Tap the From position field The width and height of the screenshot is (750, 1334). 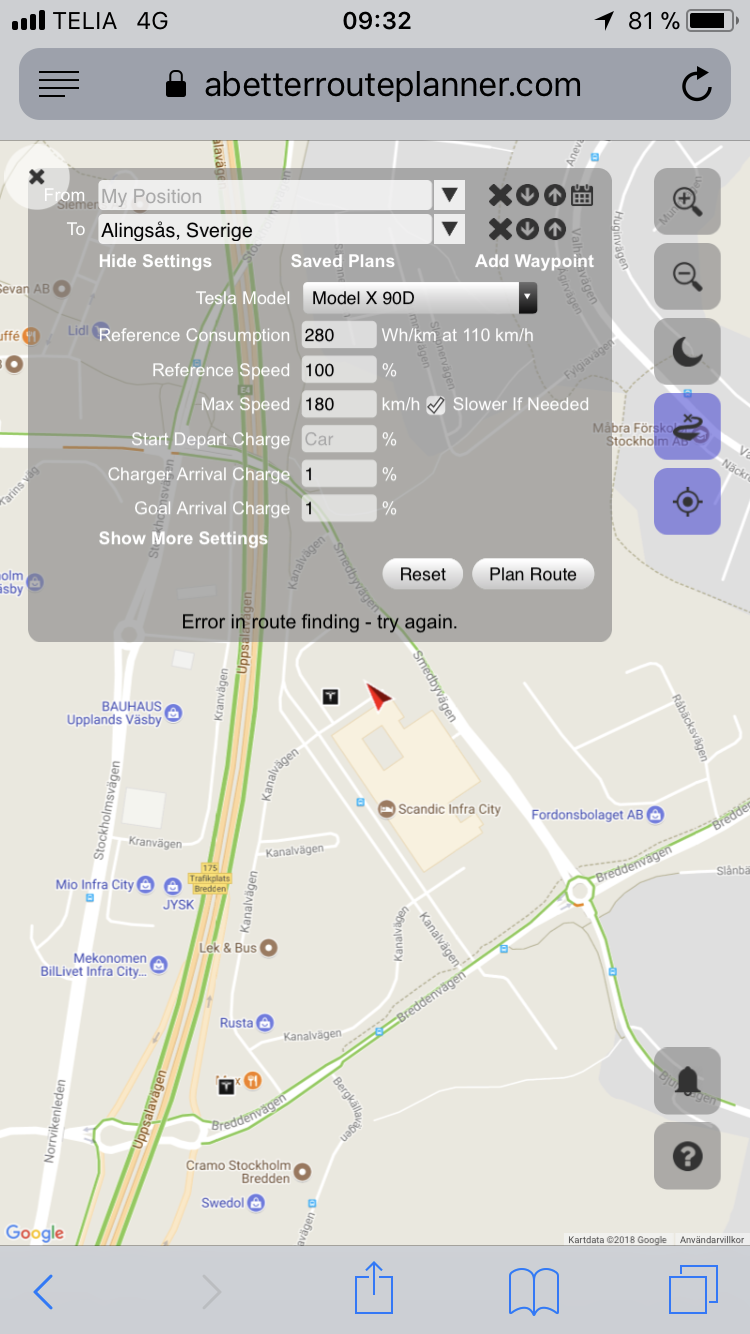(x=265, y=196)
